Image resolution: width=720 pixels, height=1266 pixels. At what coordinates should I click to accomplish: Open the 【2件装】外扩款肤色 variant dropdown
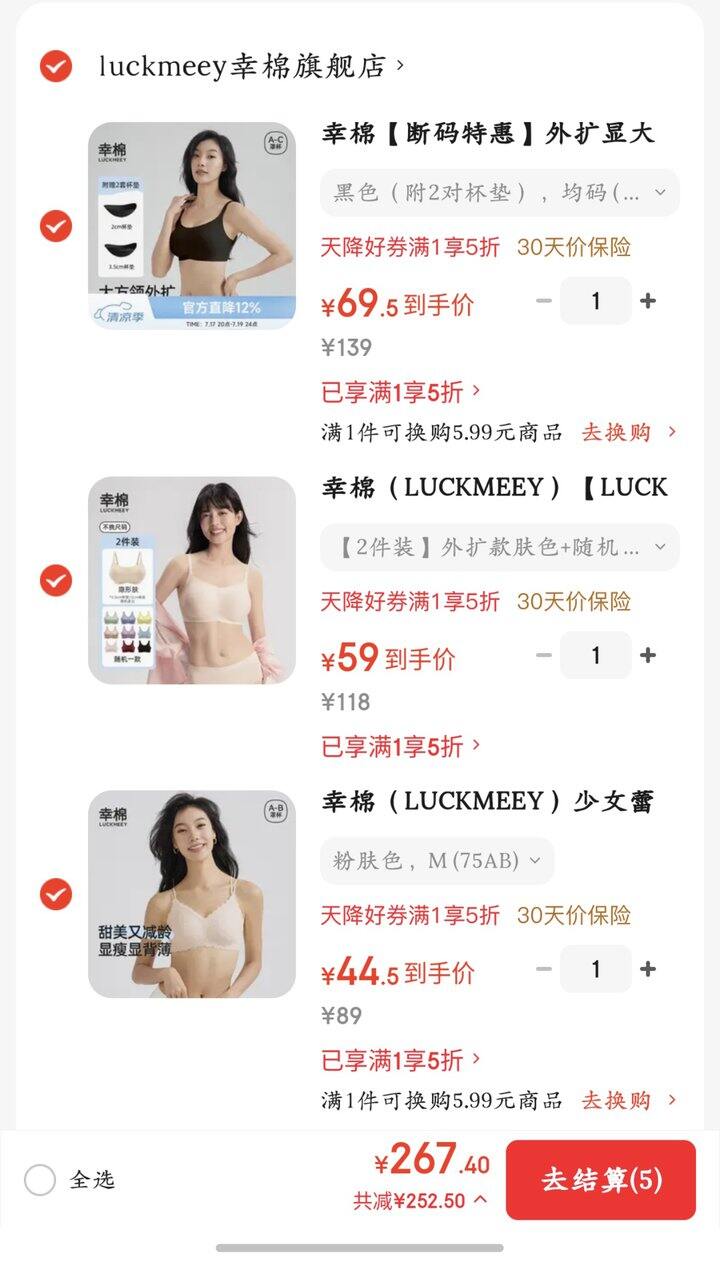(500, 547)
